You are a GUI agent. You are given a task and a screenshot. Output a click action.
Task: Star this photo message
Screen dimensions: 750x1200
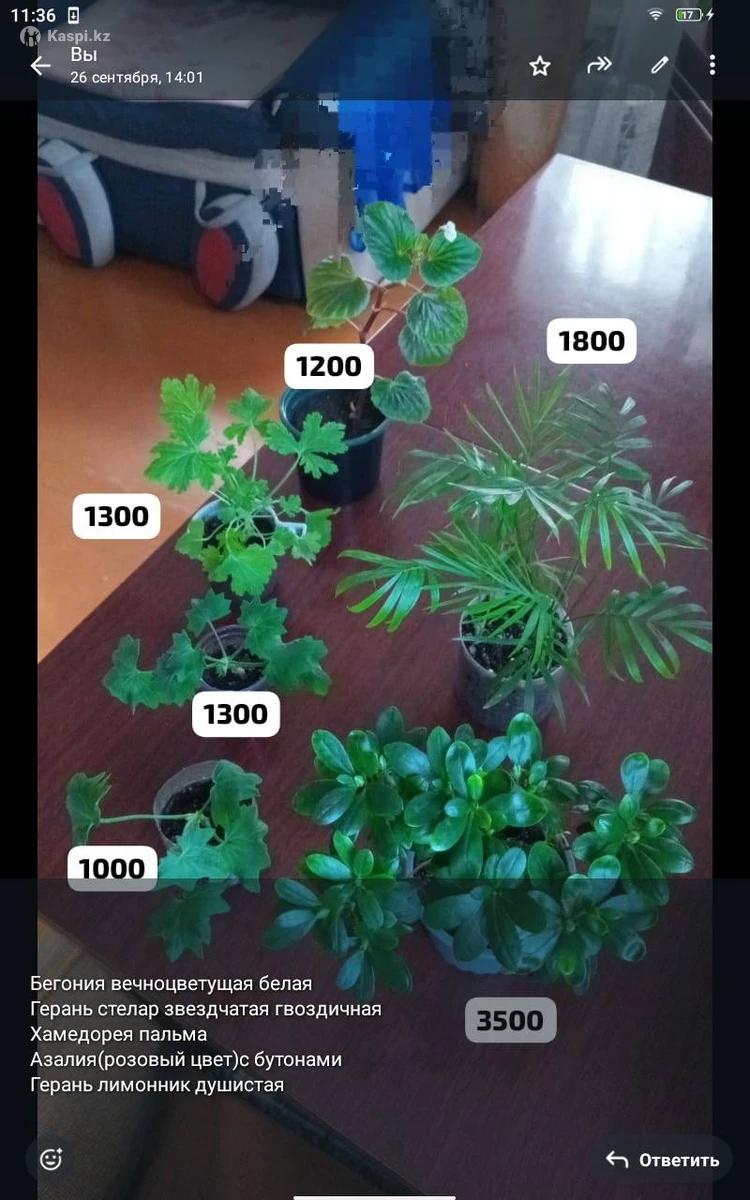point(540,66)
